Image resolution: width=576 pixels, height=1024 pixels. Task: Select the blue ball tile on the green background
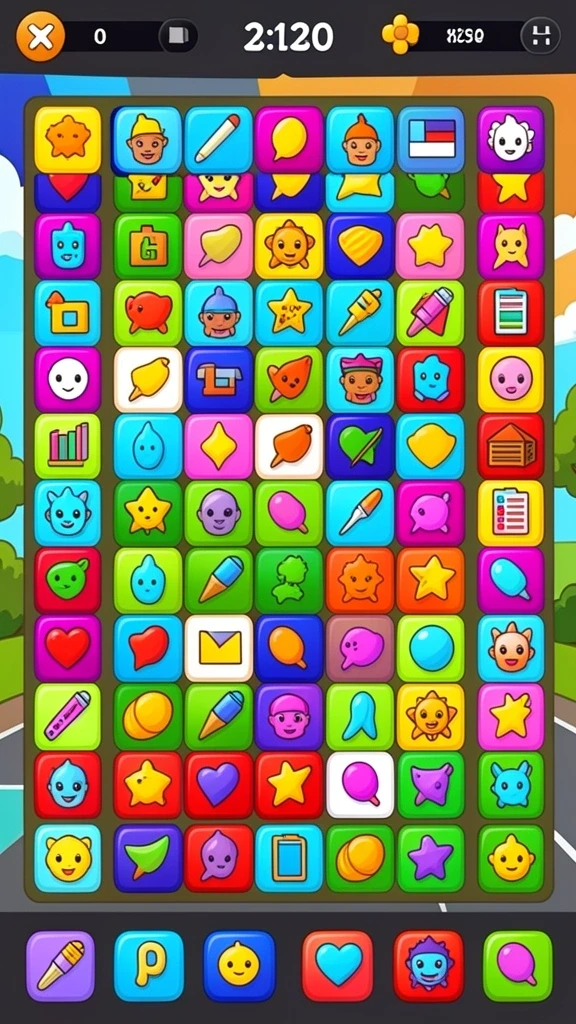[x=431, y=648]
